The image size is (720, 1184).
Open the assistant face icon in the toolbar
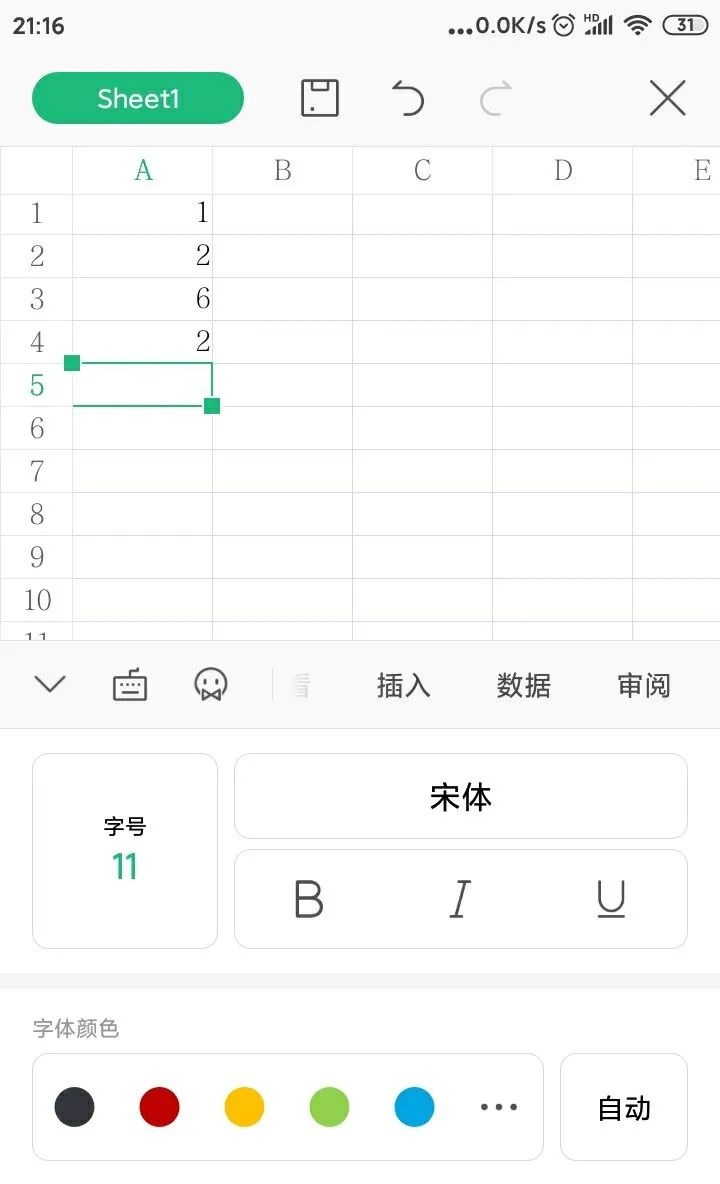tap(211, 685)
